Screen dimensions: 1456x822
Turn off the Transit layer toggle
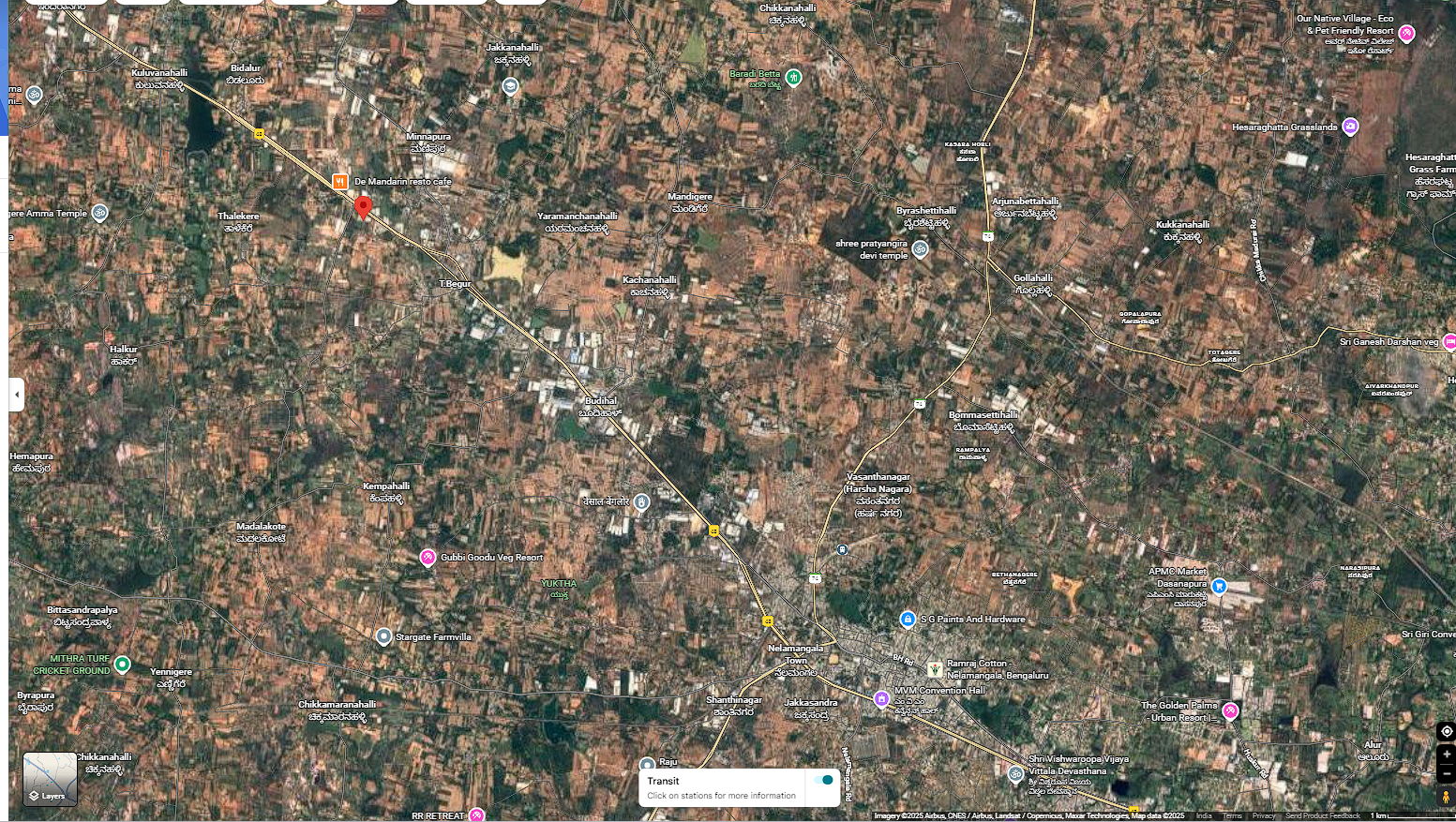pos(825,780)
